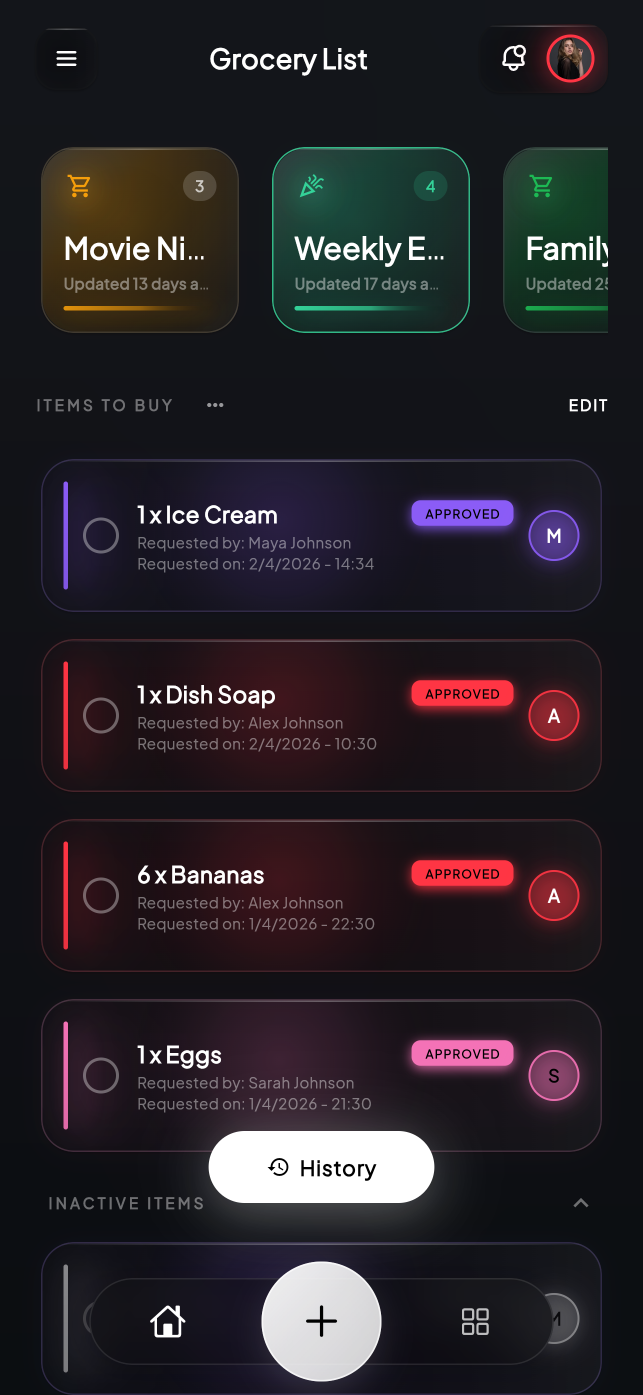
Task: Collapse the Inactive Items section
Action: pyautogui.click(x=581, y=1203)
